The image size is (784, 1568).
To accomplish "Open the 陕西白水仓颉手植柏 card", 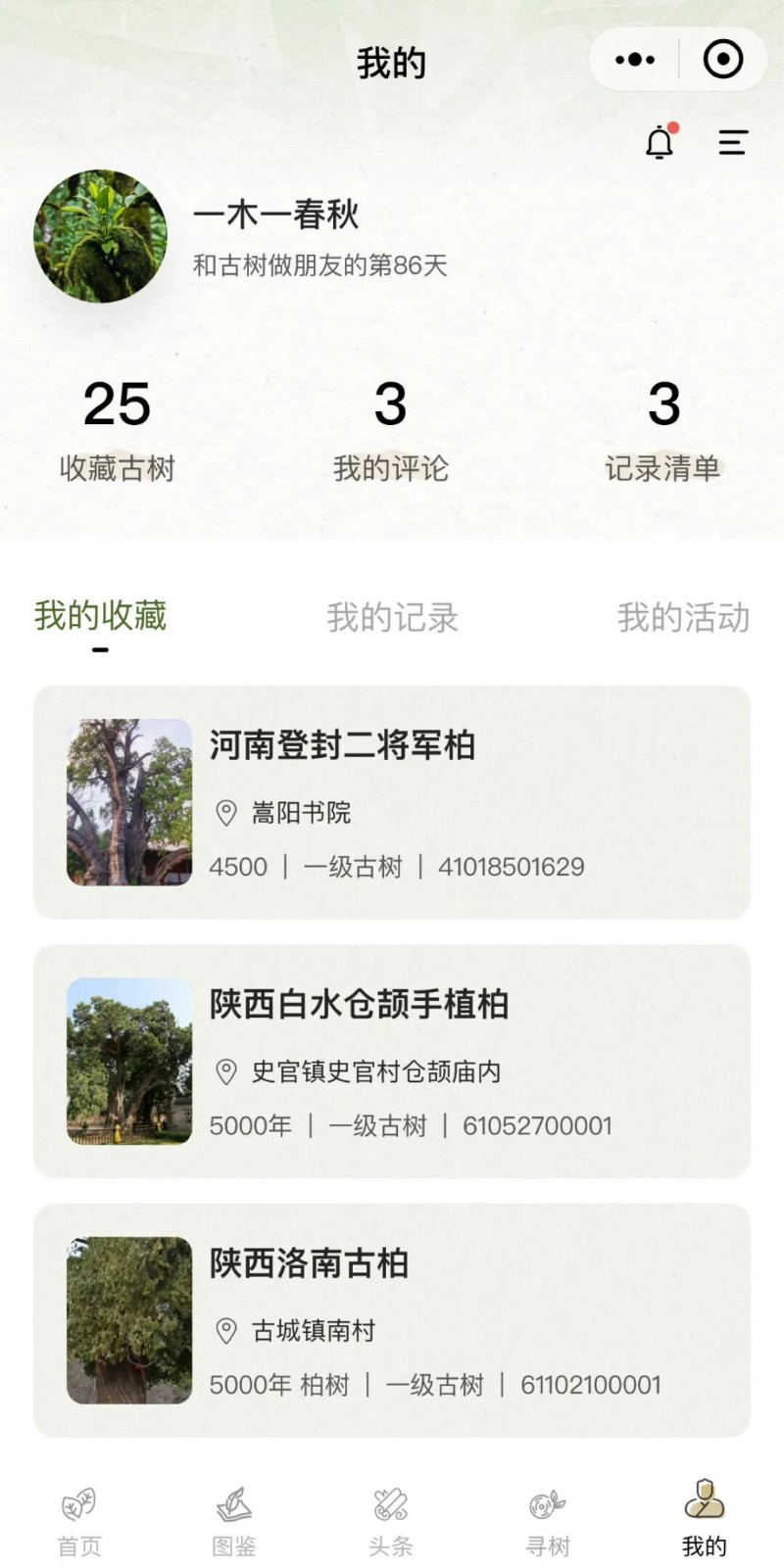I will click(x=392, y=1061).
